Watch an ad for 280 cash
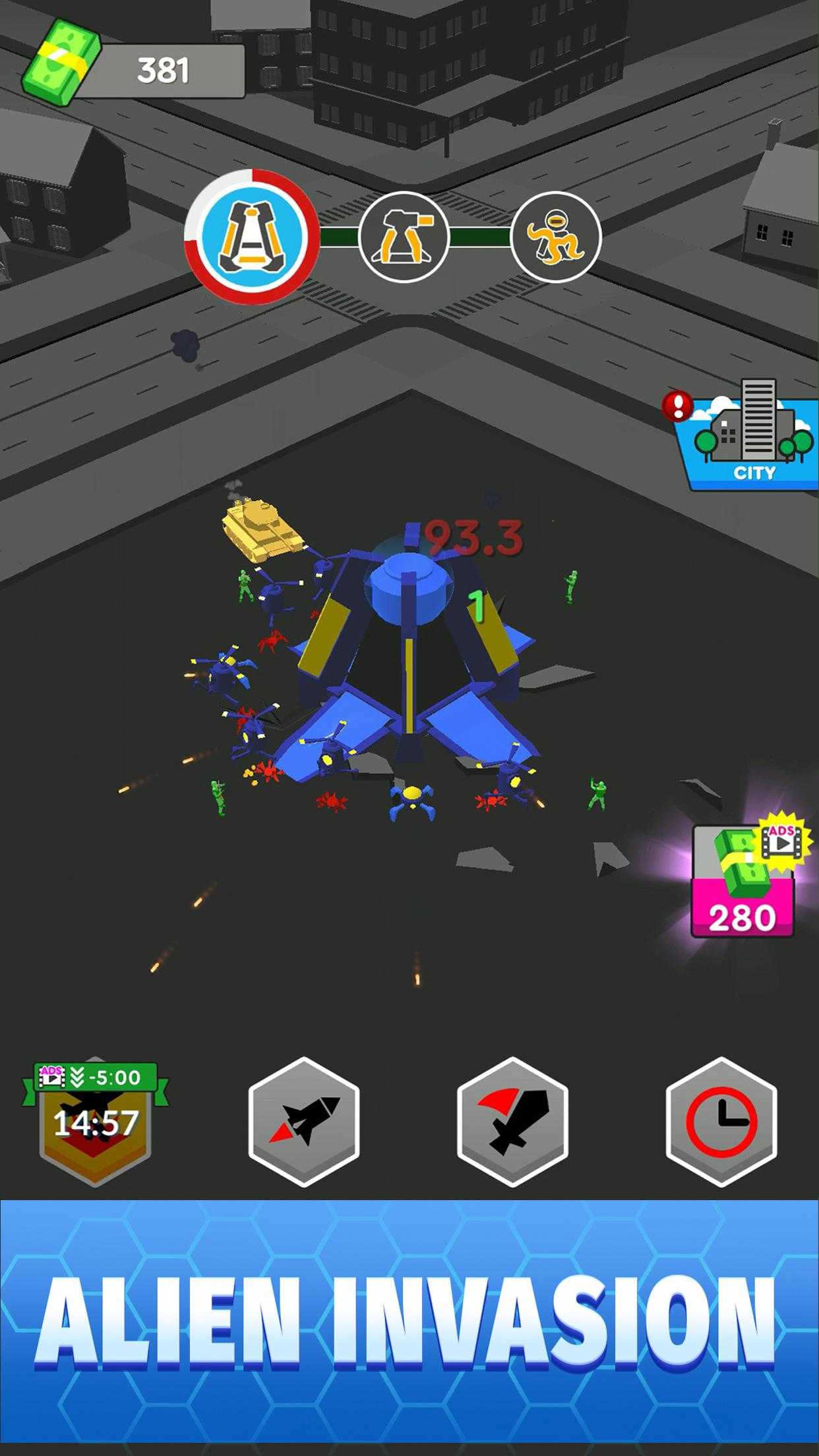819x1456 pixels. pyautogui.click(x=743, y=876)
